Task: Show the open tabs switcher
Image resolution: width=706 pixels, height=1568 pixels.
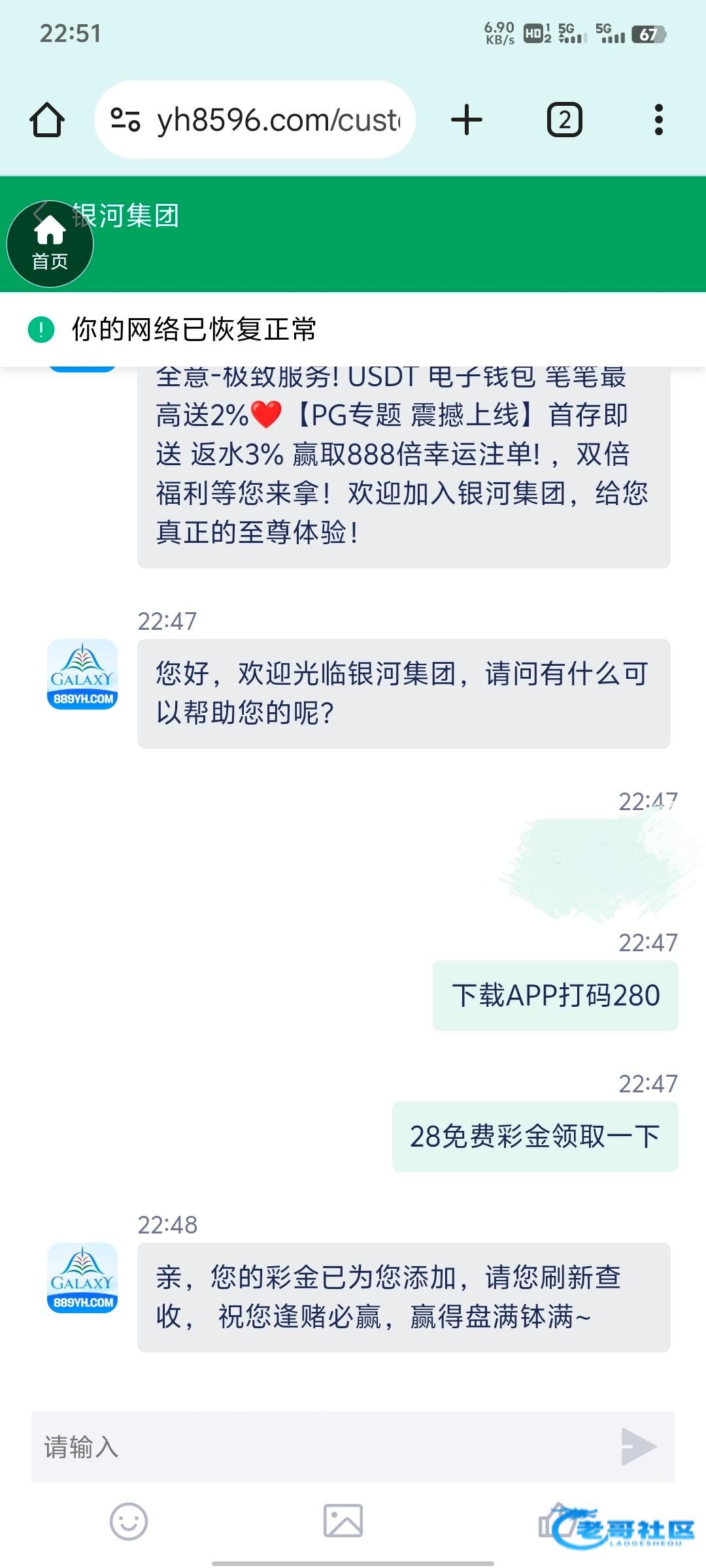Action: [x=564, y=120]
